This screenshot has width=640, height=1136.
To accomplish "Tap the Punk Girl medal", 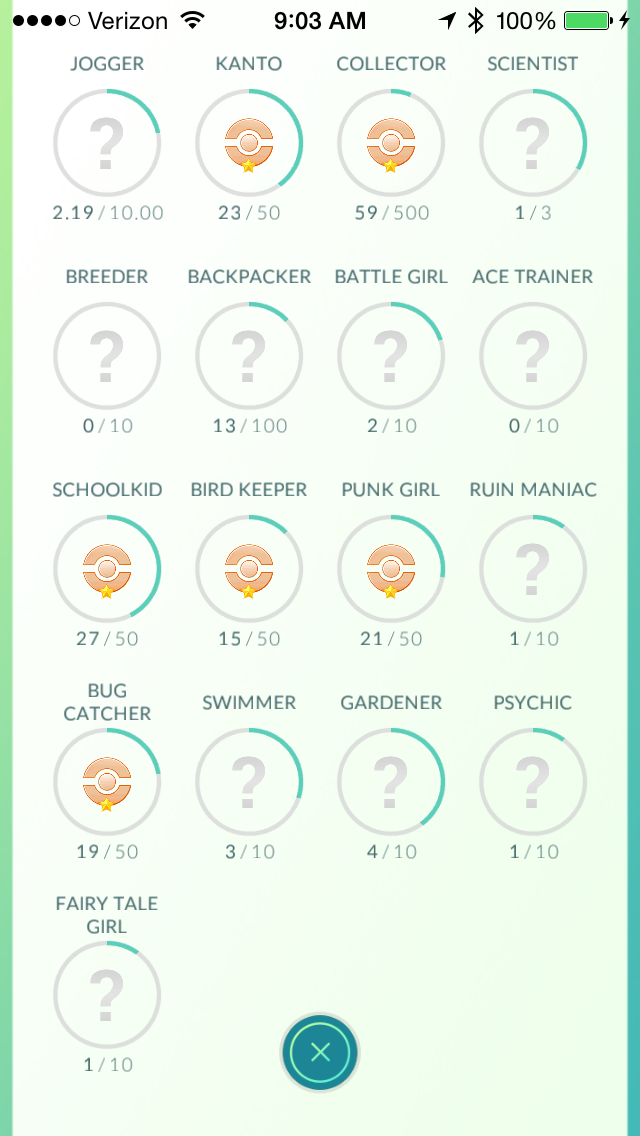I will click(x=391, y=569).
